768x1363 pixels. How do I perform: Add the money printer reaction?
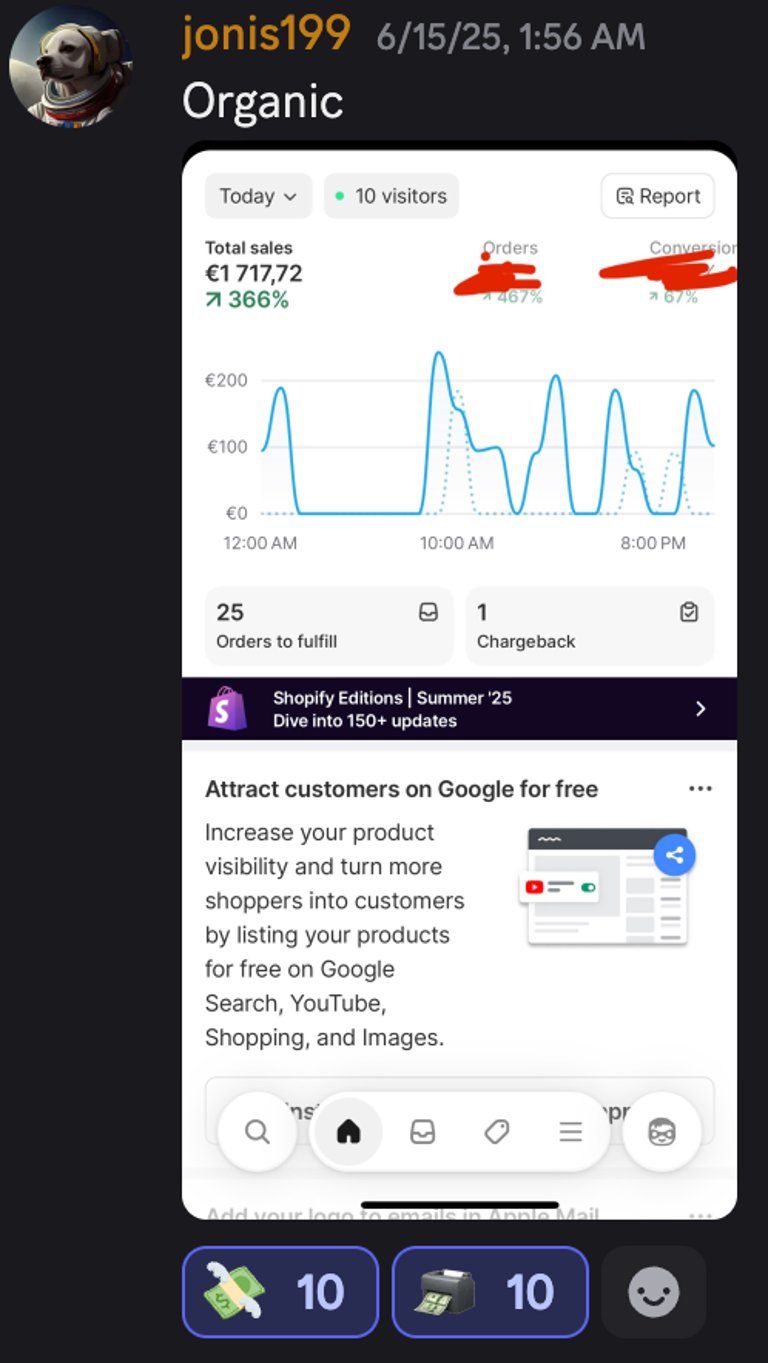click(x=490, y=1292)
